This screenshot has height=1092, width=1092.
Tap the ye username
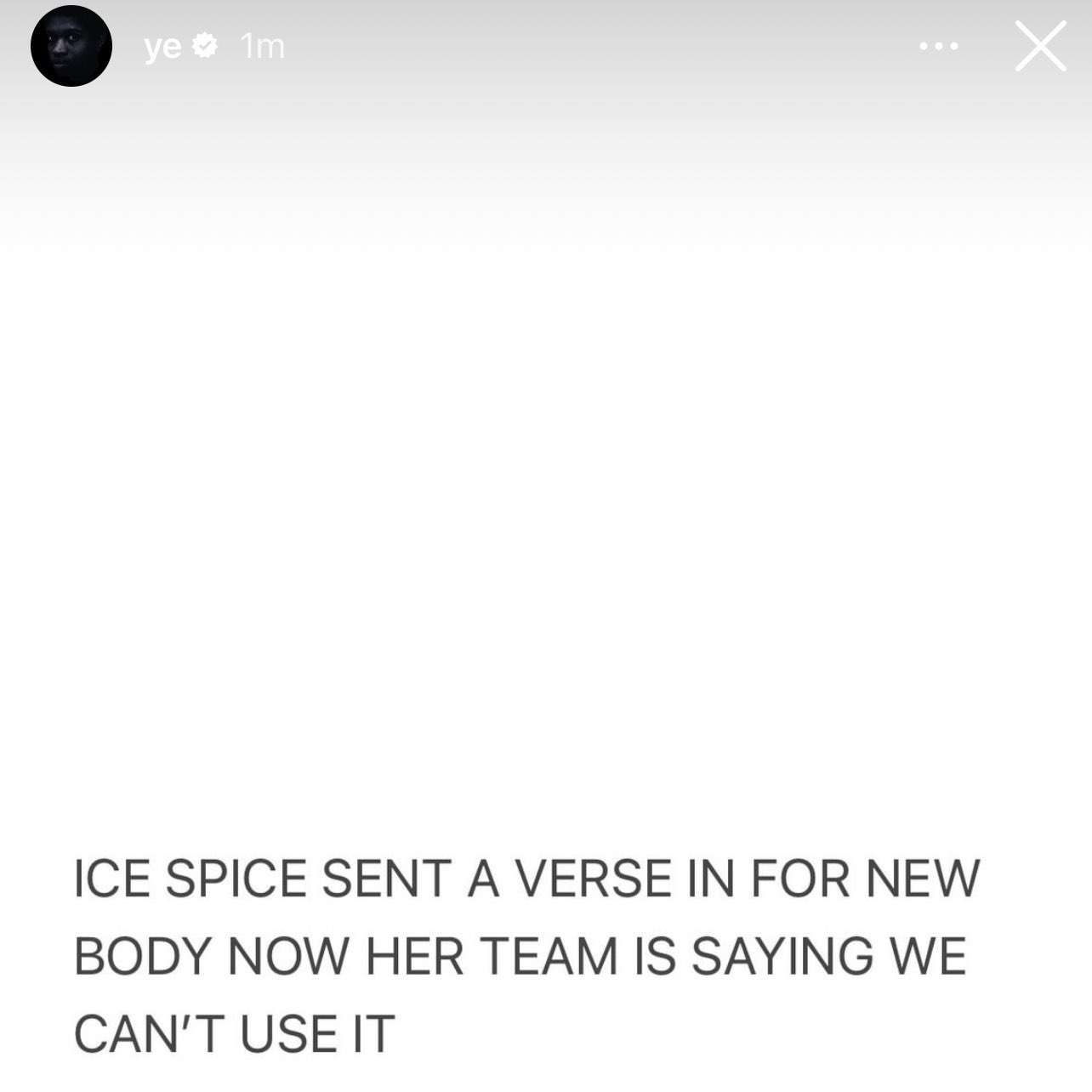pyautogui.click(x=162, y=46)
